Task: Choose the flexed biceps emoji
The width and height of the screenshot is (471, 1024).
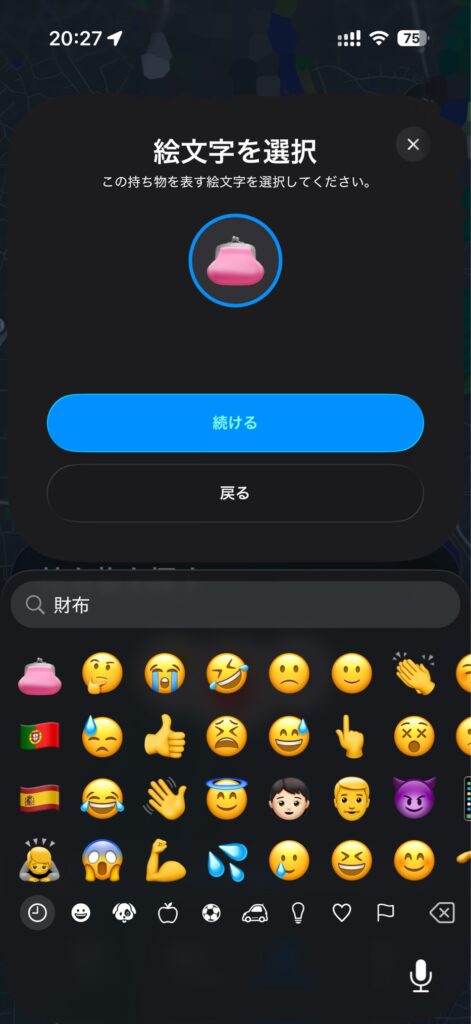Action: click(165, 861)
